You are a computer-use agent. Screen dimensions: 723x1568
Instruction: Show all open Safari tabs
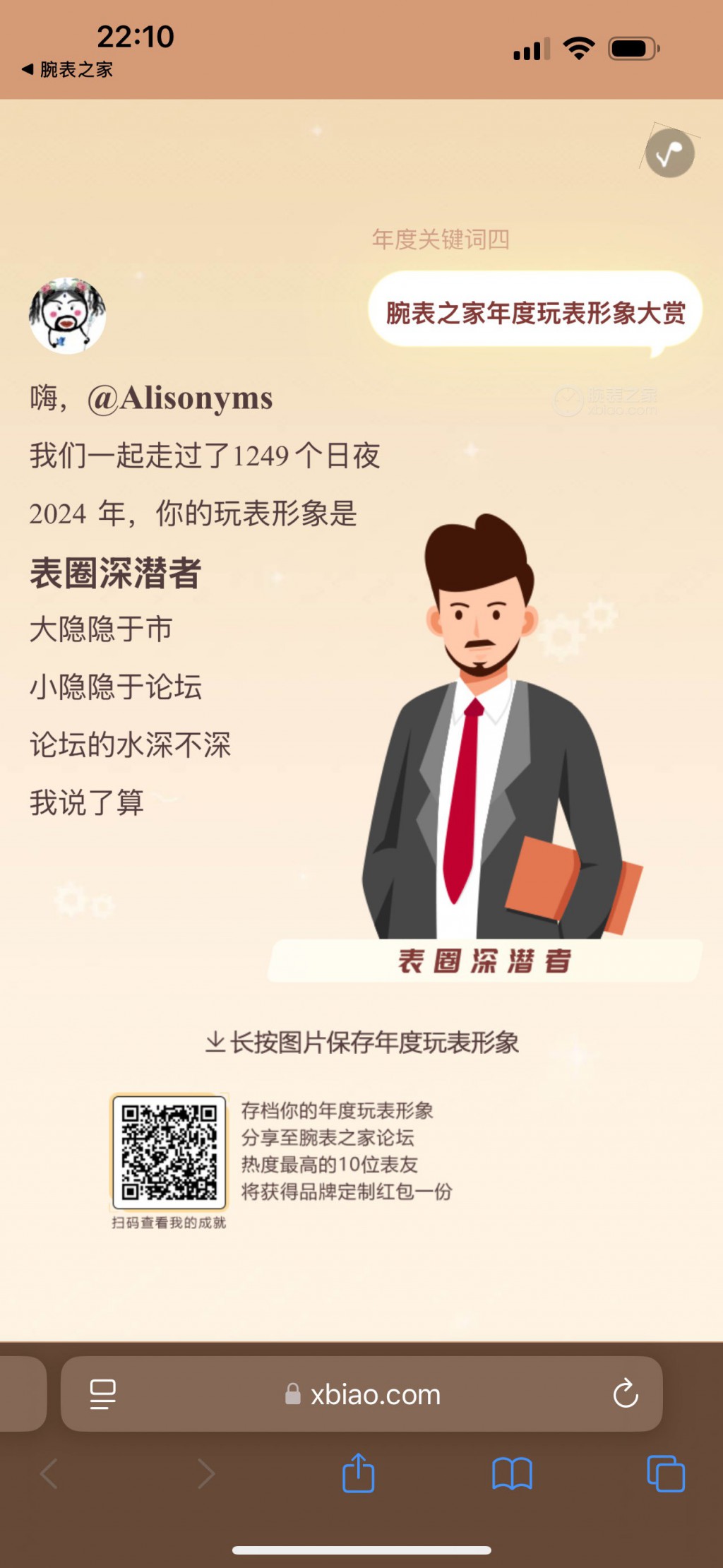[665, 1474]
